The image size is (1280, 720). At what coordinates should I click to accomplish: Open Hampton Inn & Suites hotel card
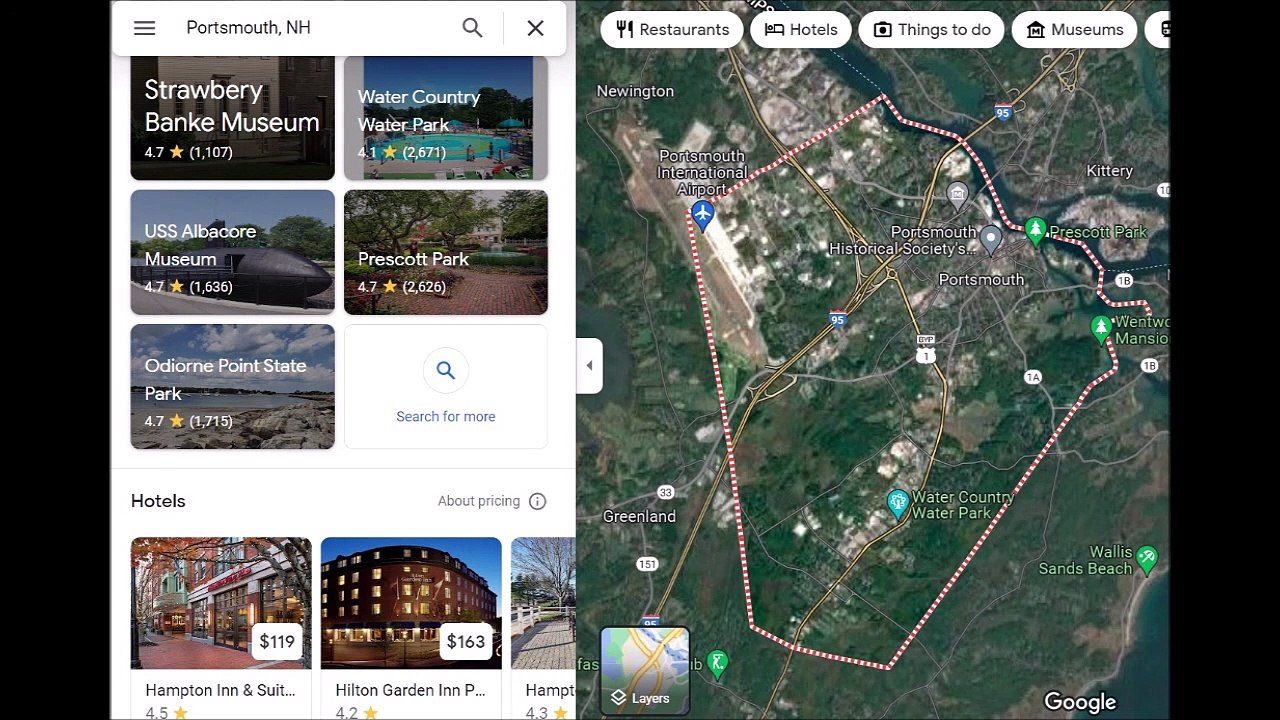(x=221, y=620)
